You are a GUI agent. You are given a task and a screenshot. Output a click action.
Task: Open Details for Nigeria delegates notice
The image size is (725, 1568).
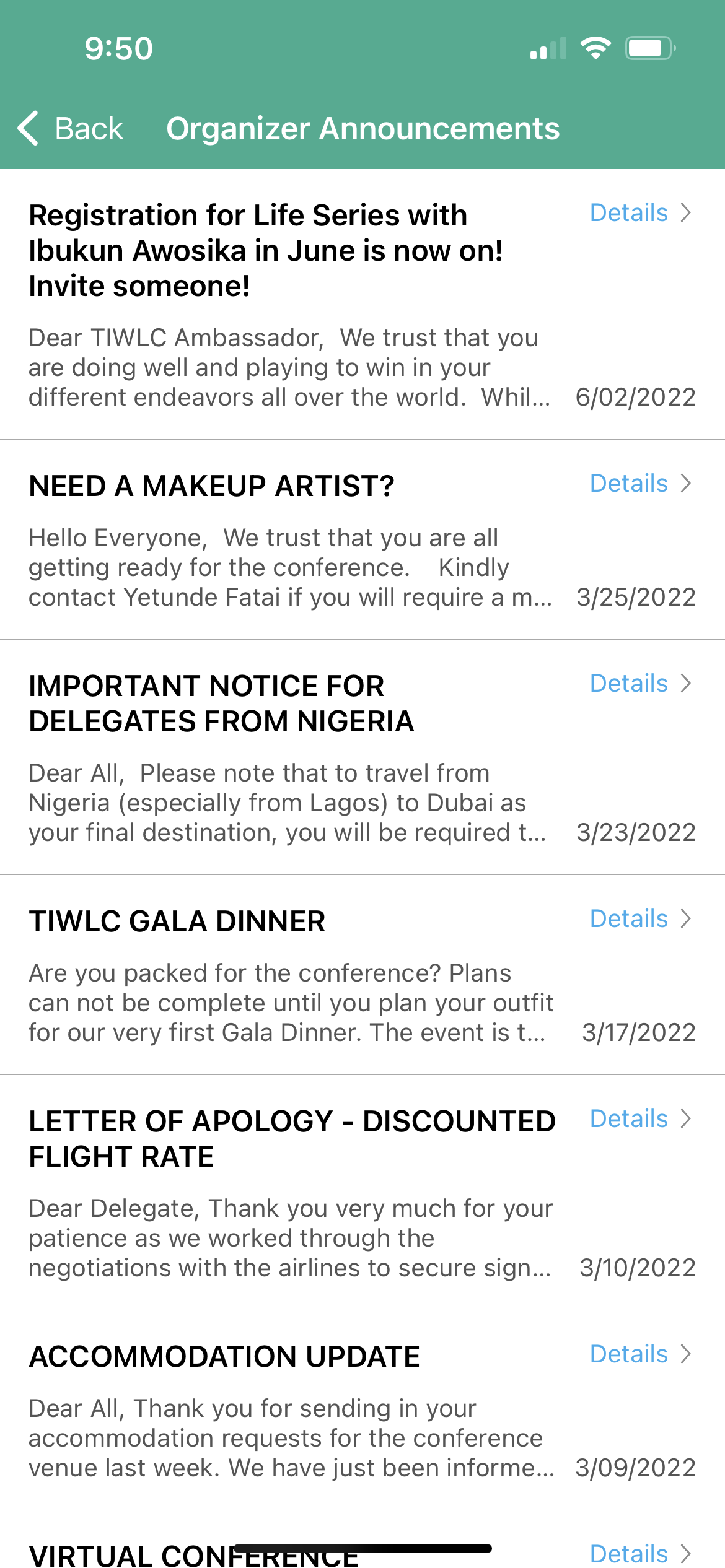point(639,683)
